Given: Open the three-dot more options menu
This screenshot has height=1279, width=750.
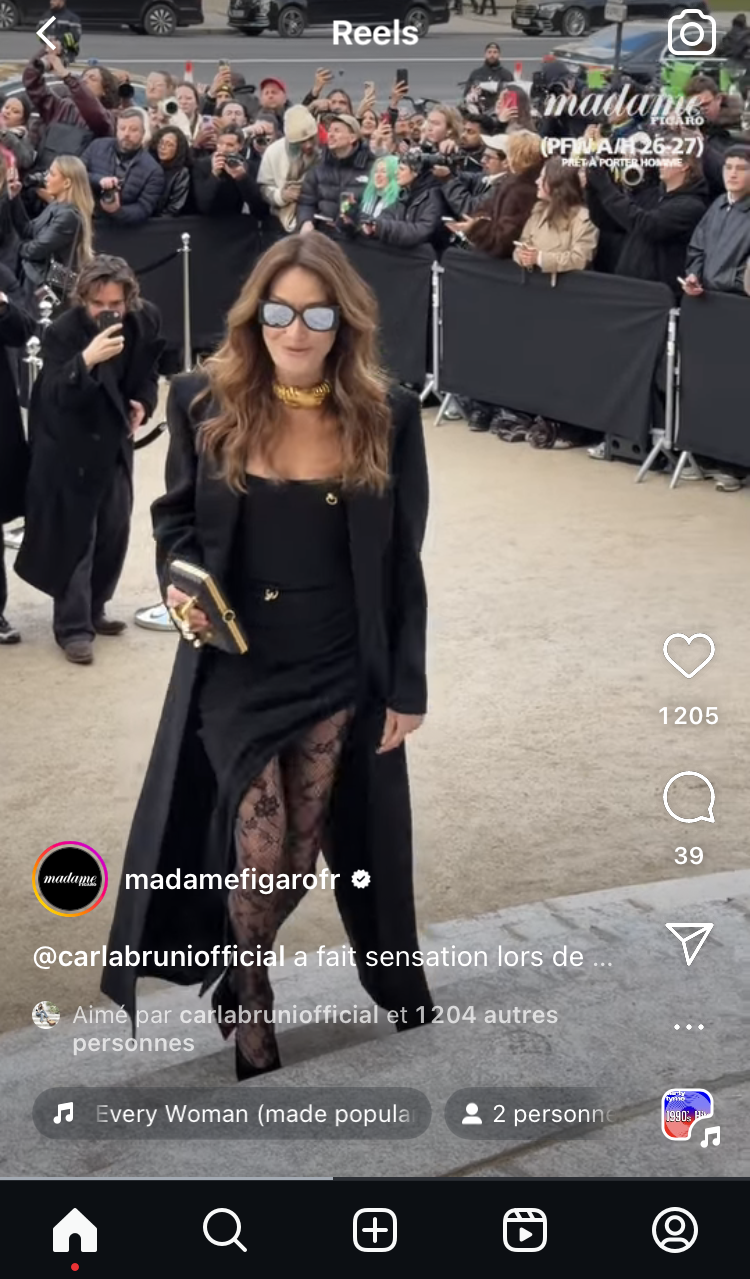Looking at the screenshot, I should 689,1027.
